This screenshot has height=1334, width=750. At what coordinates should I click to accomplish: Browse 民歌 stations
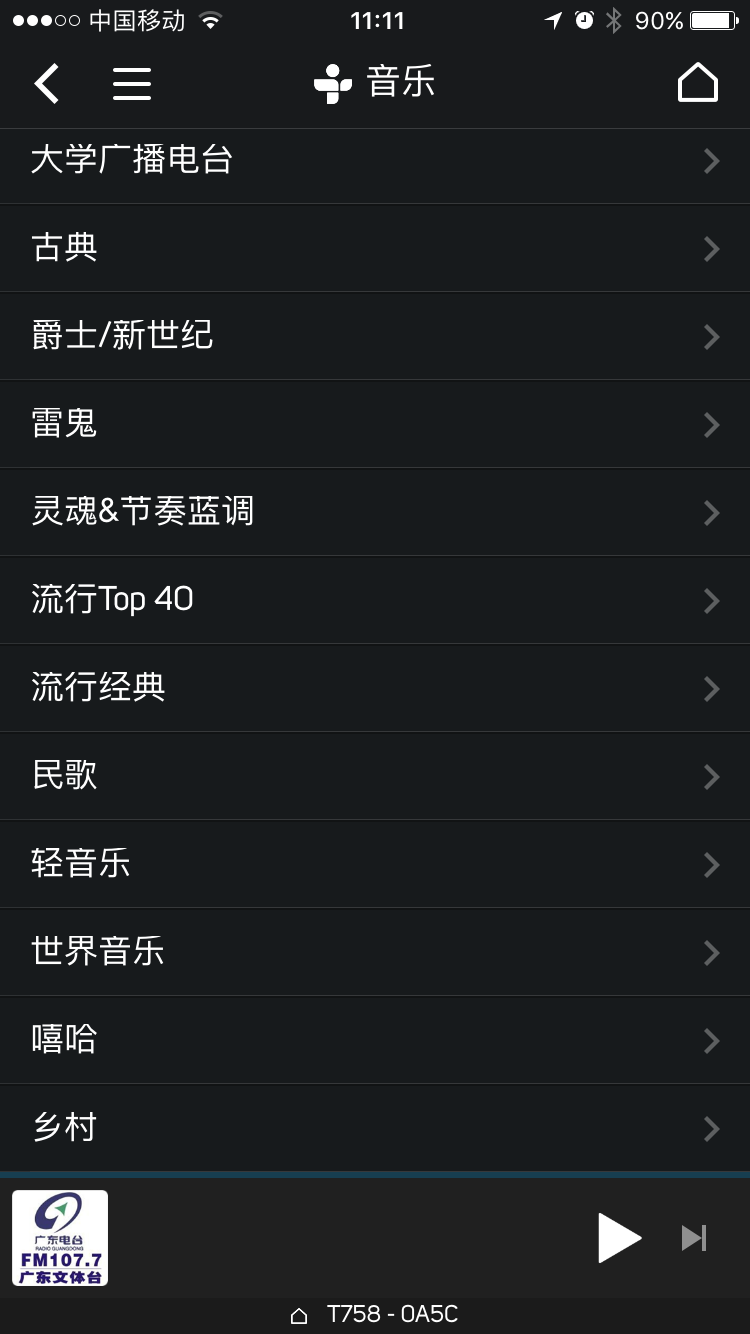click(x=375, y=776)
